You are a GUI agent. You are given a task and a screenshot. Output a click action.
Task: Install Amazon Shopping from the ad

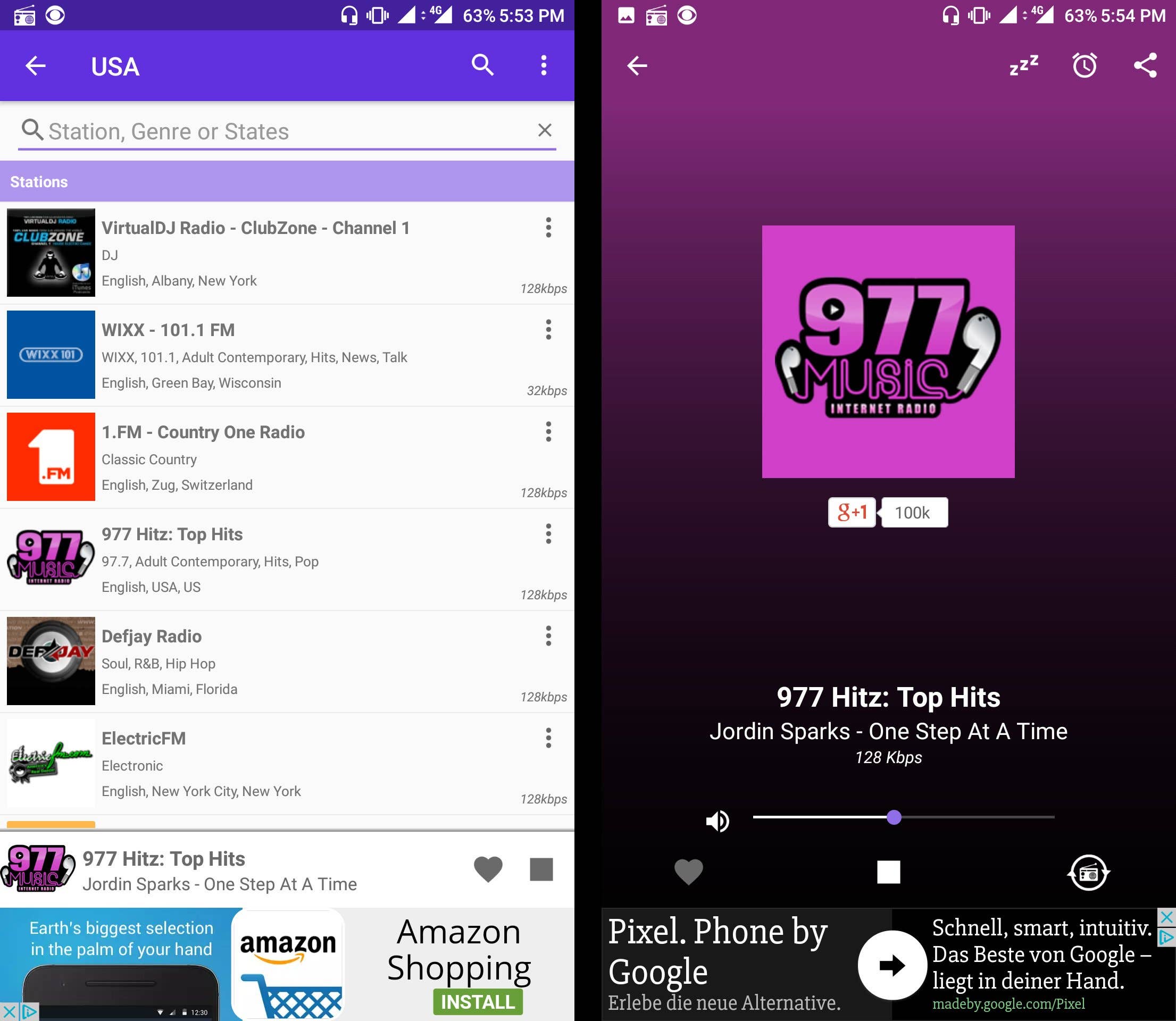tap(478, 1002)
